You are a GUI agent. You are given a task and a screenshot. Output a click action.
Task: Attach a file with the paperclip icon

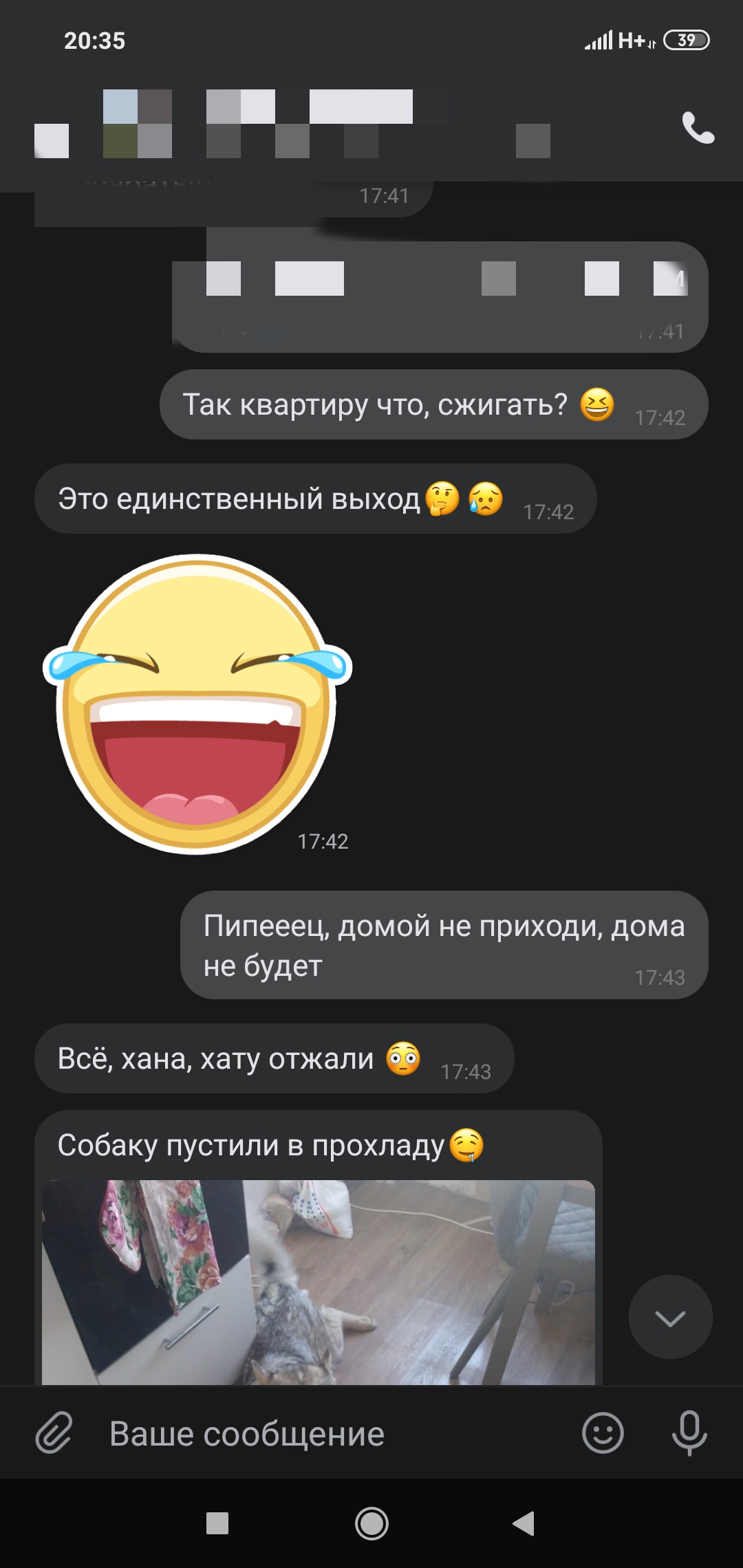point(54,1433)
